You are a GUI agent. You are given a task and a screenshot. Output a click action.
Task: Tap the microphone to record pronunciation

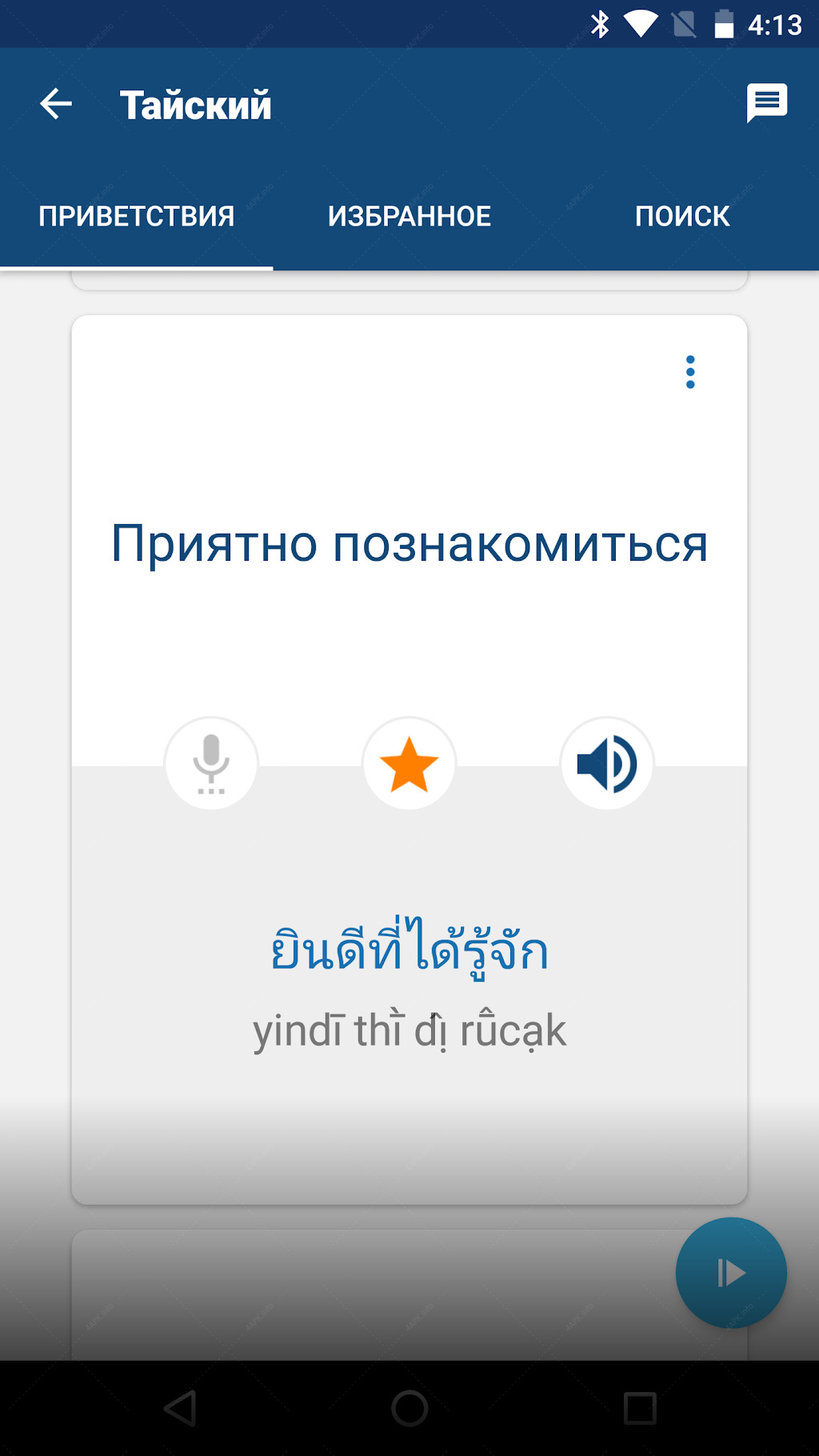point(211,763)
